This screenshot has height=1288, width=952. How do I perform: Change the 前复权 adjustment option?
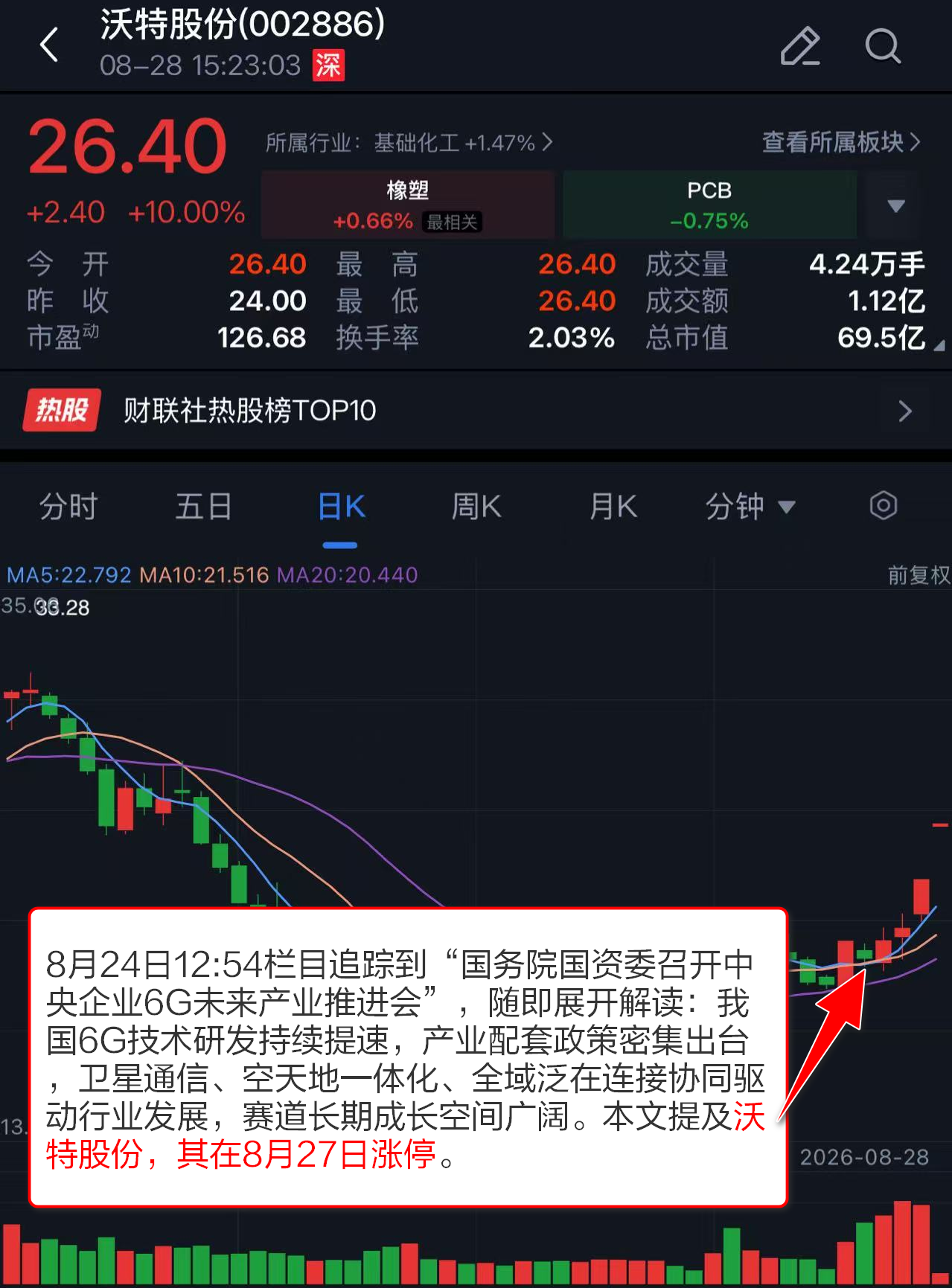point(919,574)
